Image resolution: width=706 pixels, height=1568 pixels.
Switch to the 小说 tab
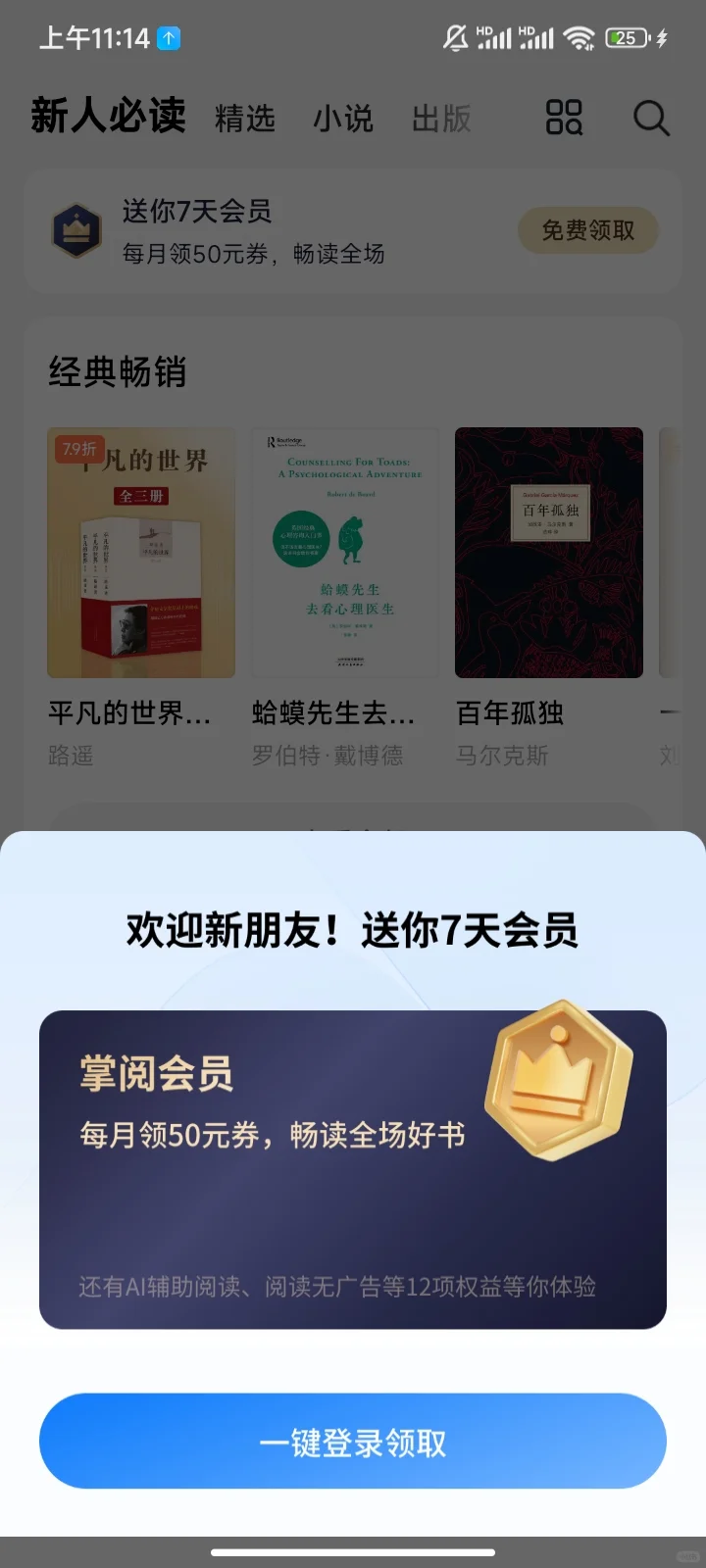coord(343,119)
